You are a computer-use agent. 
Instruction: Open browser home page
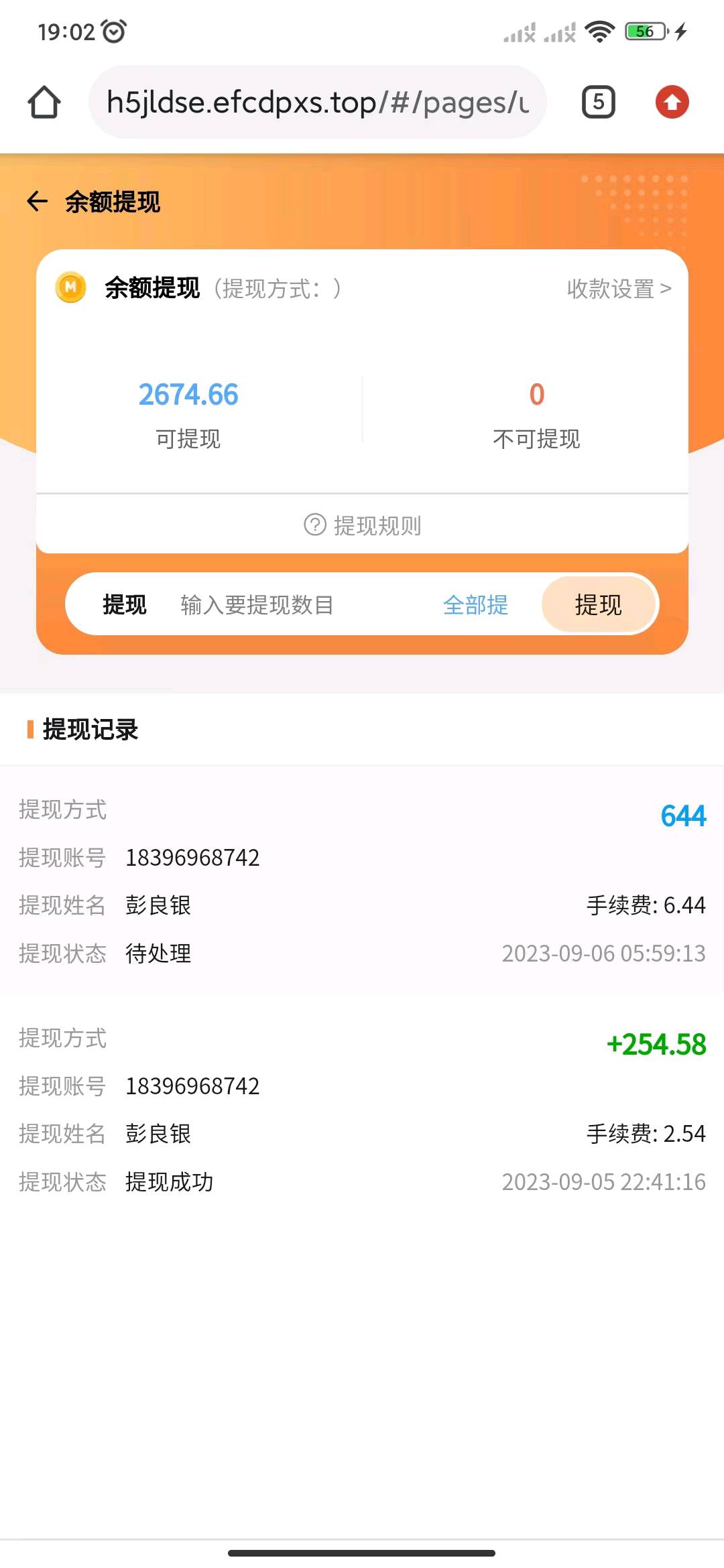point(44,103)
